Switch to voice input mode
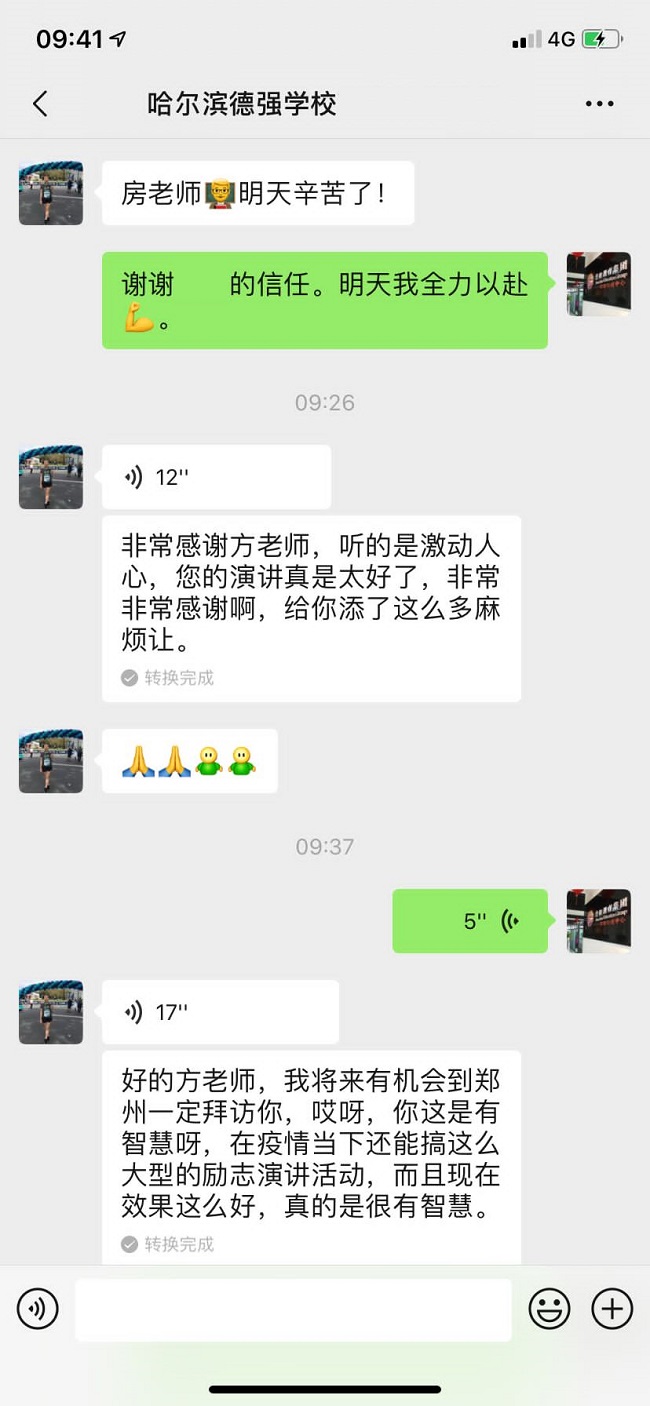 coord(38,1308)
